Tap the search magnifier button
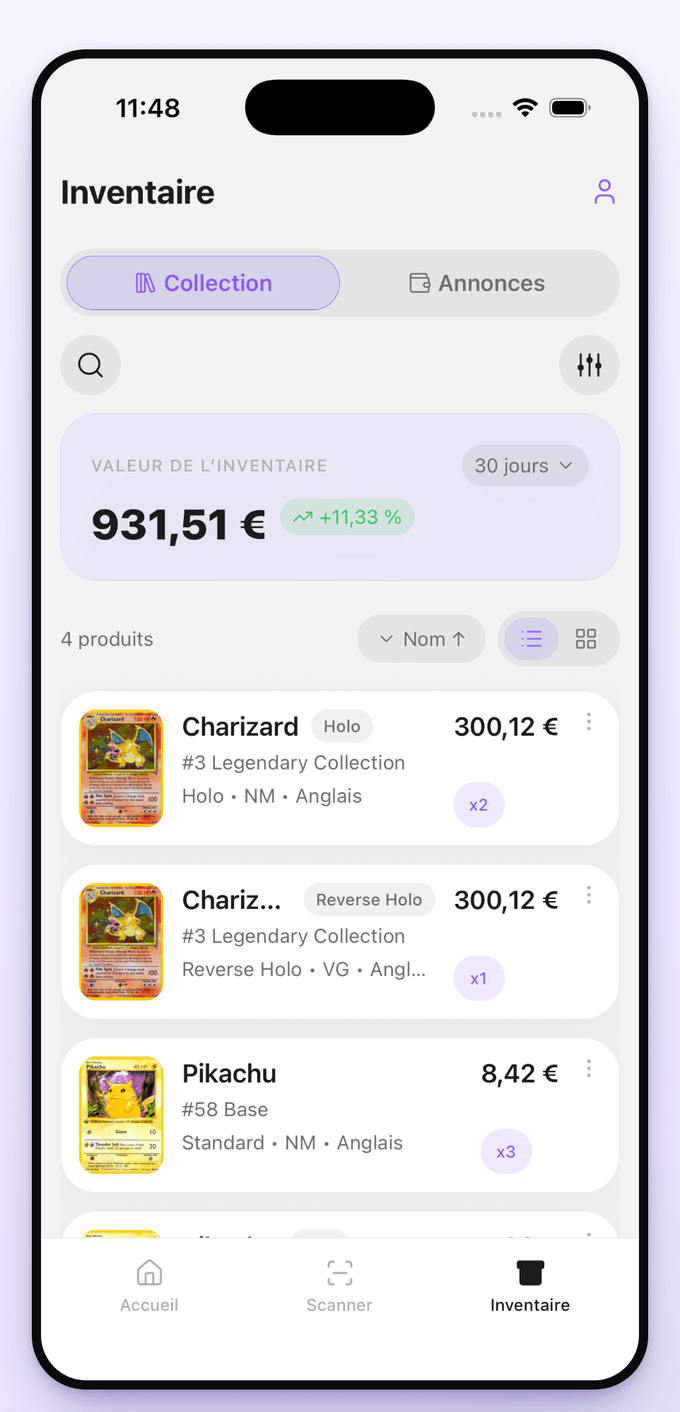This screenshot has width=680, height=1412. click(91, 365)
